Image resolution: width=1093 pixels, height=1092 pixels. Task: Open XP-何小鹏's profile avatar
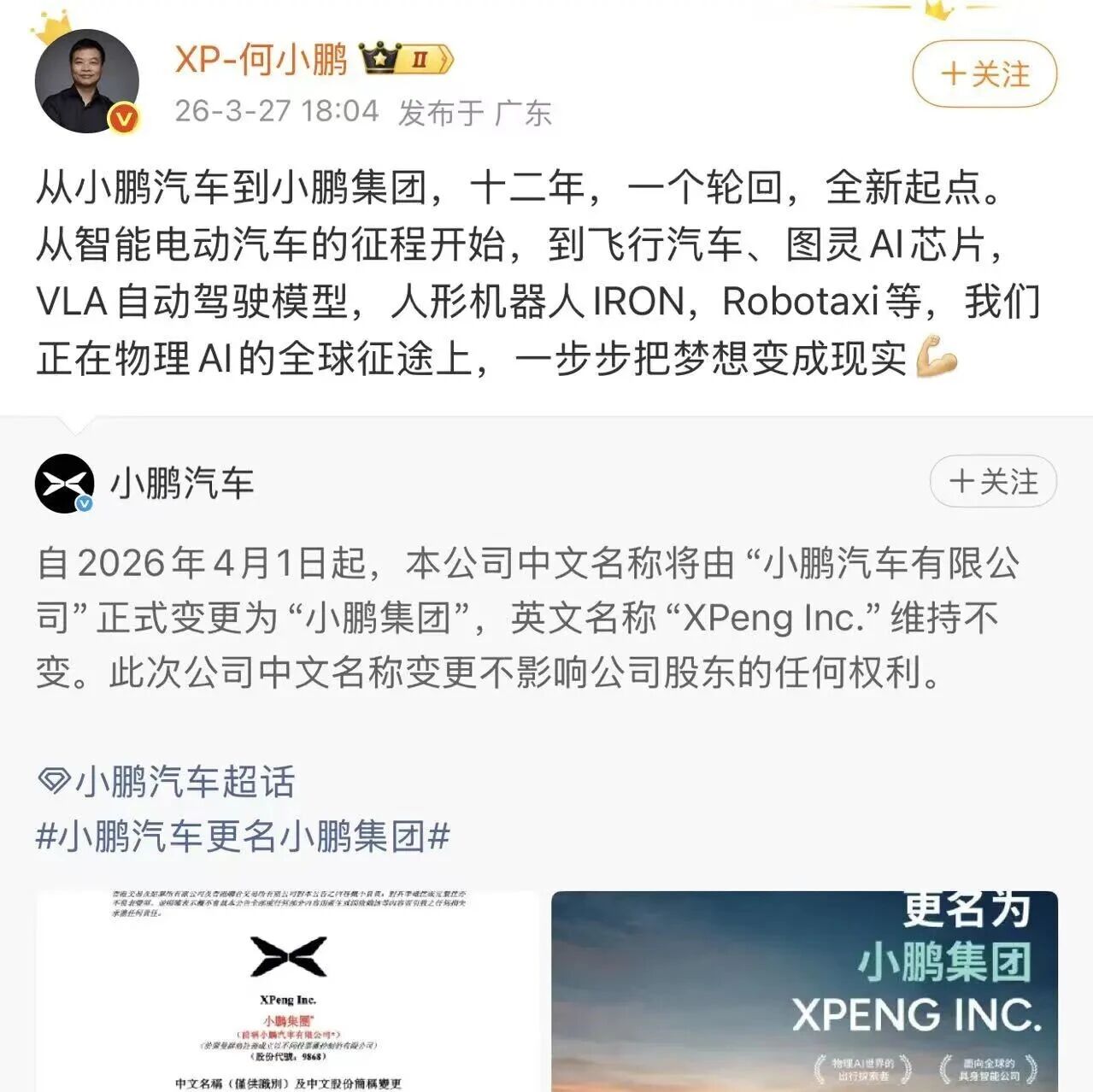click(86, 81)
